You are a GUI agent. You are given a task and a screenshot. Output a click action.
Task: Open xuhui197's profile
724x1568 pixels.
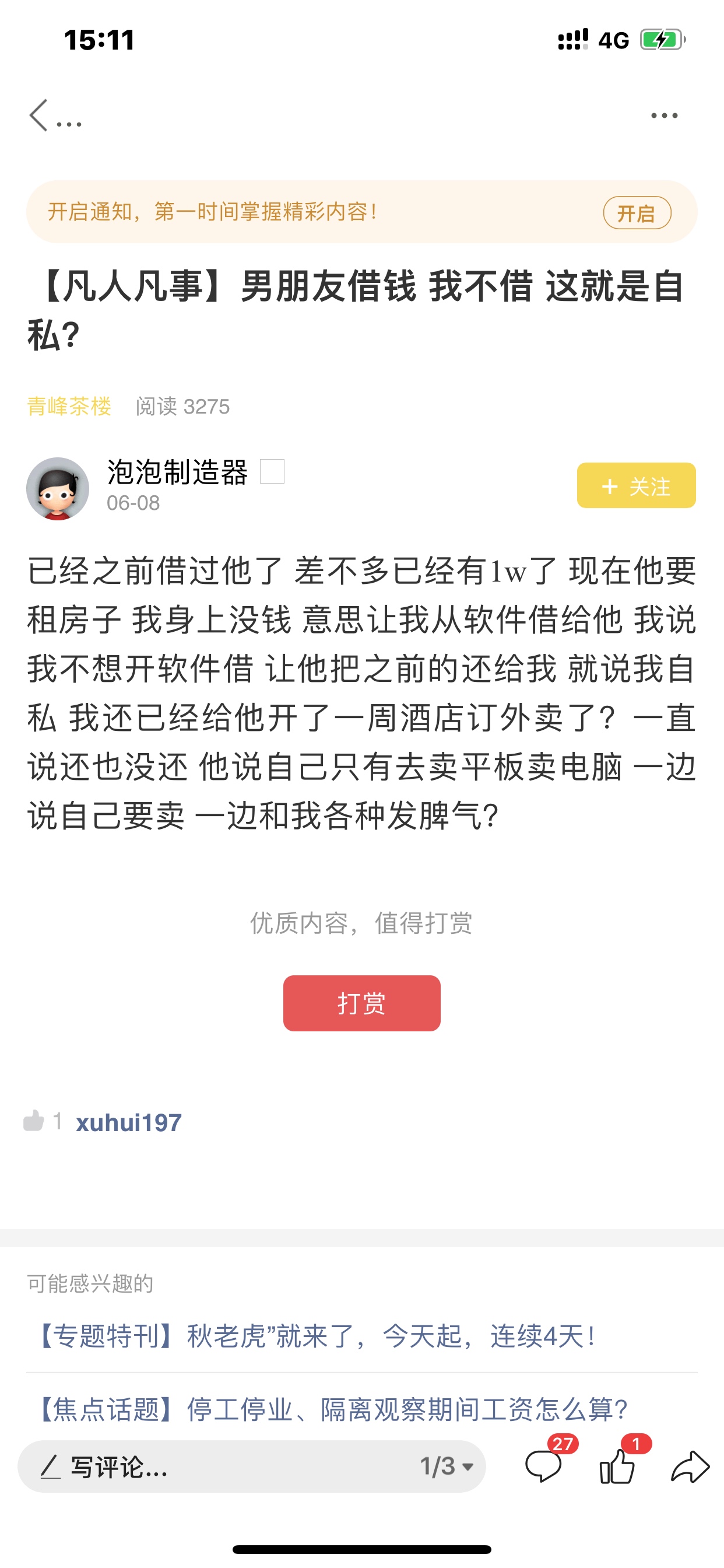[128, 1122]
